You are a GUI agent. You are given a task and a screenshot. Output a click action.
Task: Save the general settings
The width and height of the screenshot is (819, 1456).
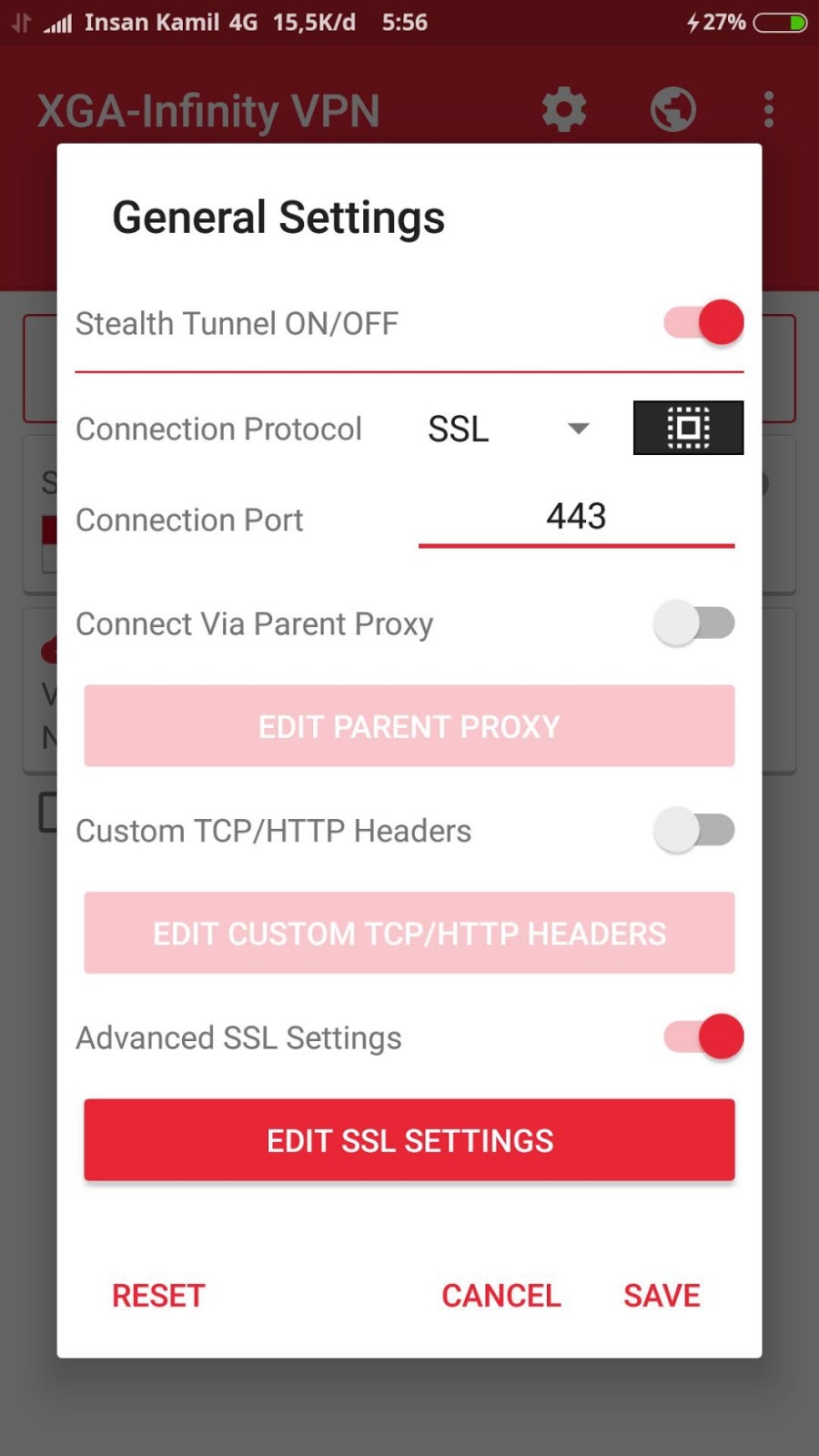(662, 1296)
